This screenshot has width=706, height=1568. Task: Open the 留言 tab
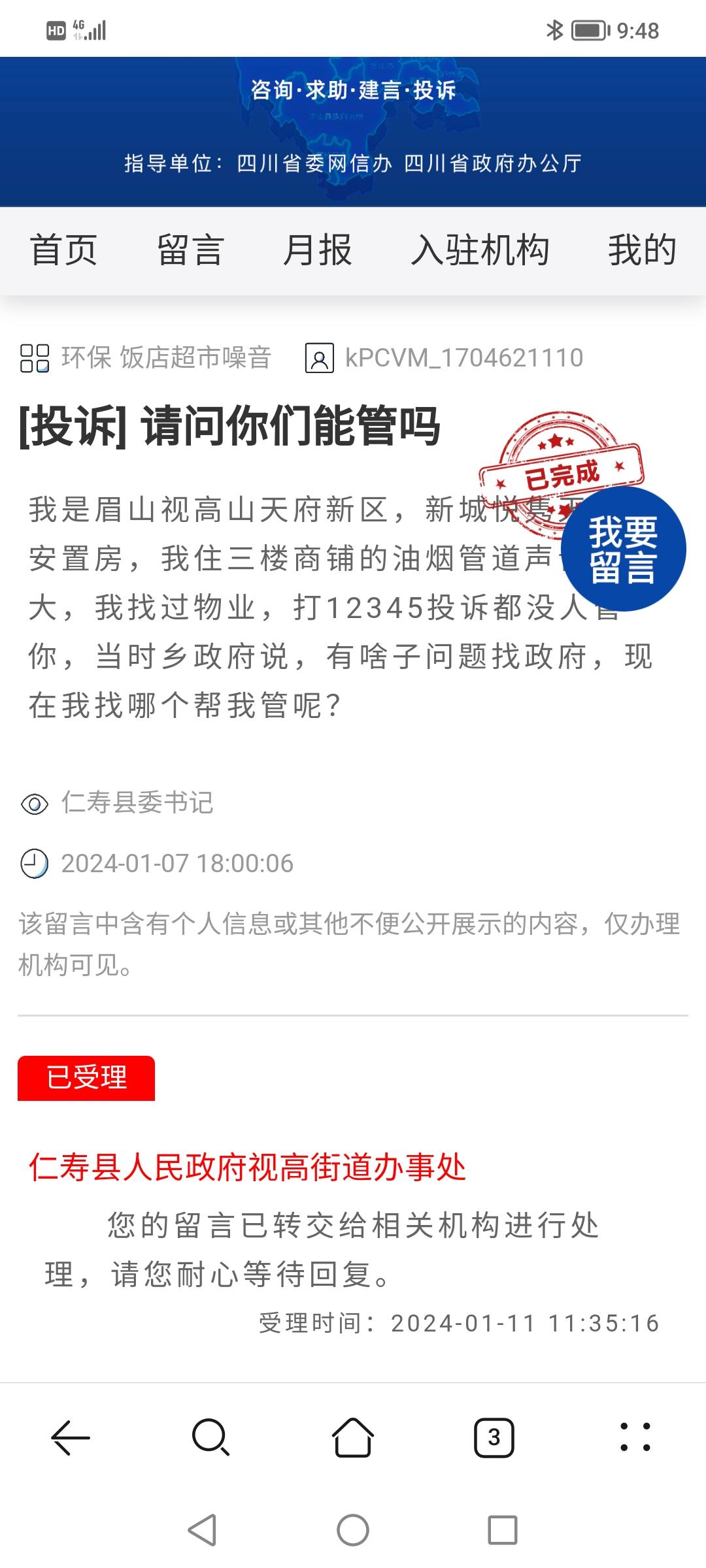click(x=190, y=250)
